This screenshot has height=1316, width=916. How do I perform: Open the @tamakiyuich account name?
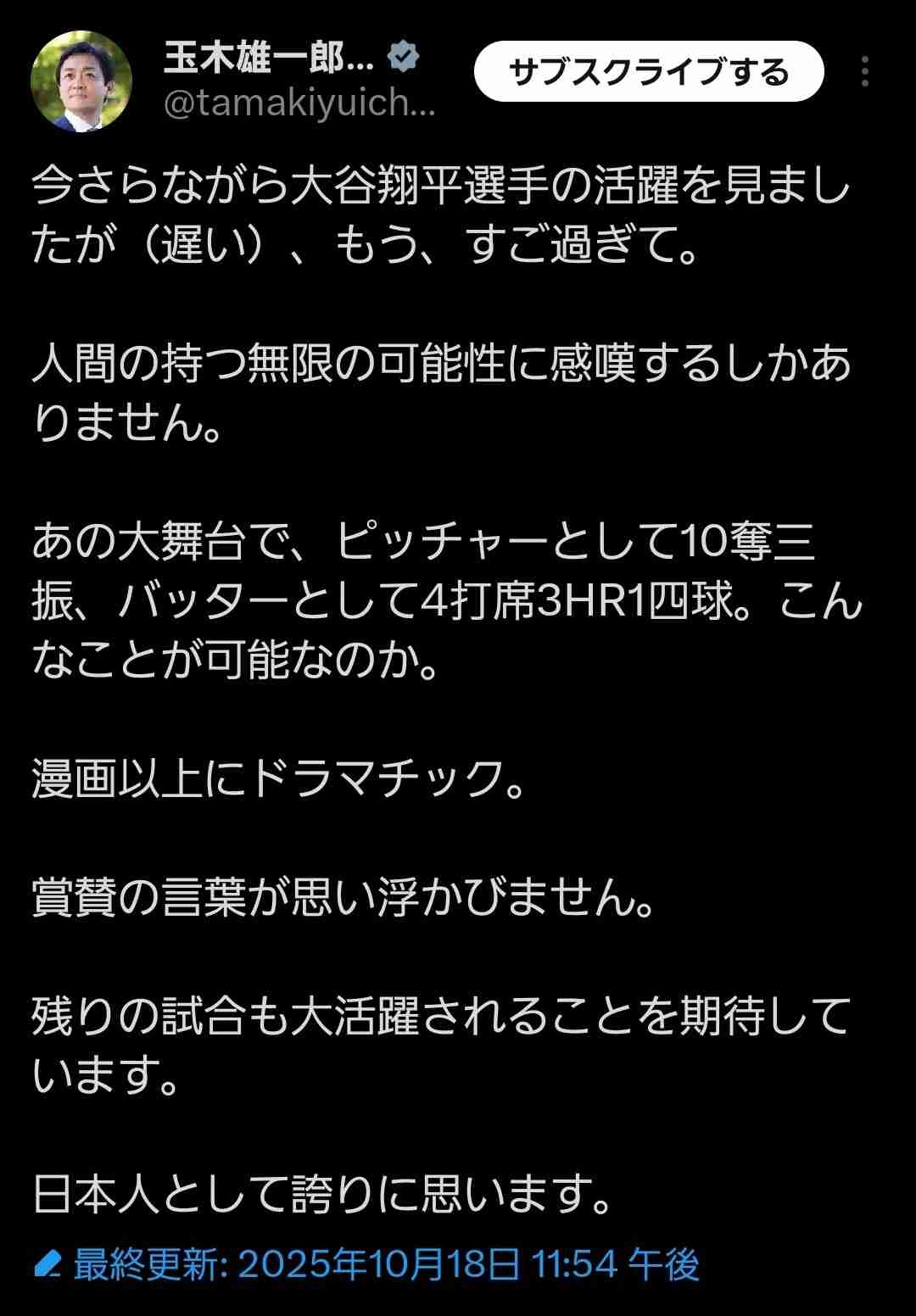299,105
